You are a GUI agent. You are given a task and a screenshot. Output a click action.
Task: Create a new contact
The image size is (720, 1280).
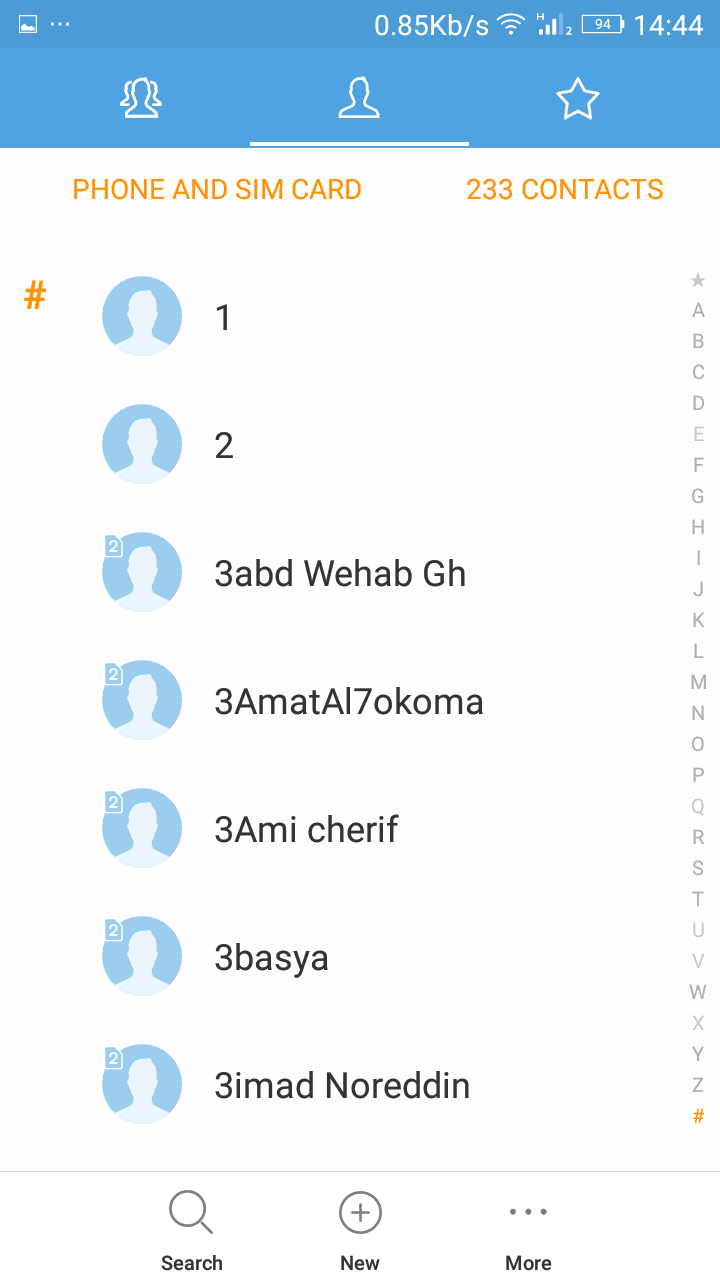360,1230
